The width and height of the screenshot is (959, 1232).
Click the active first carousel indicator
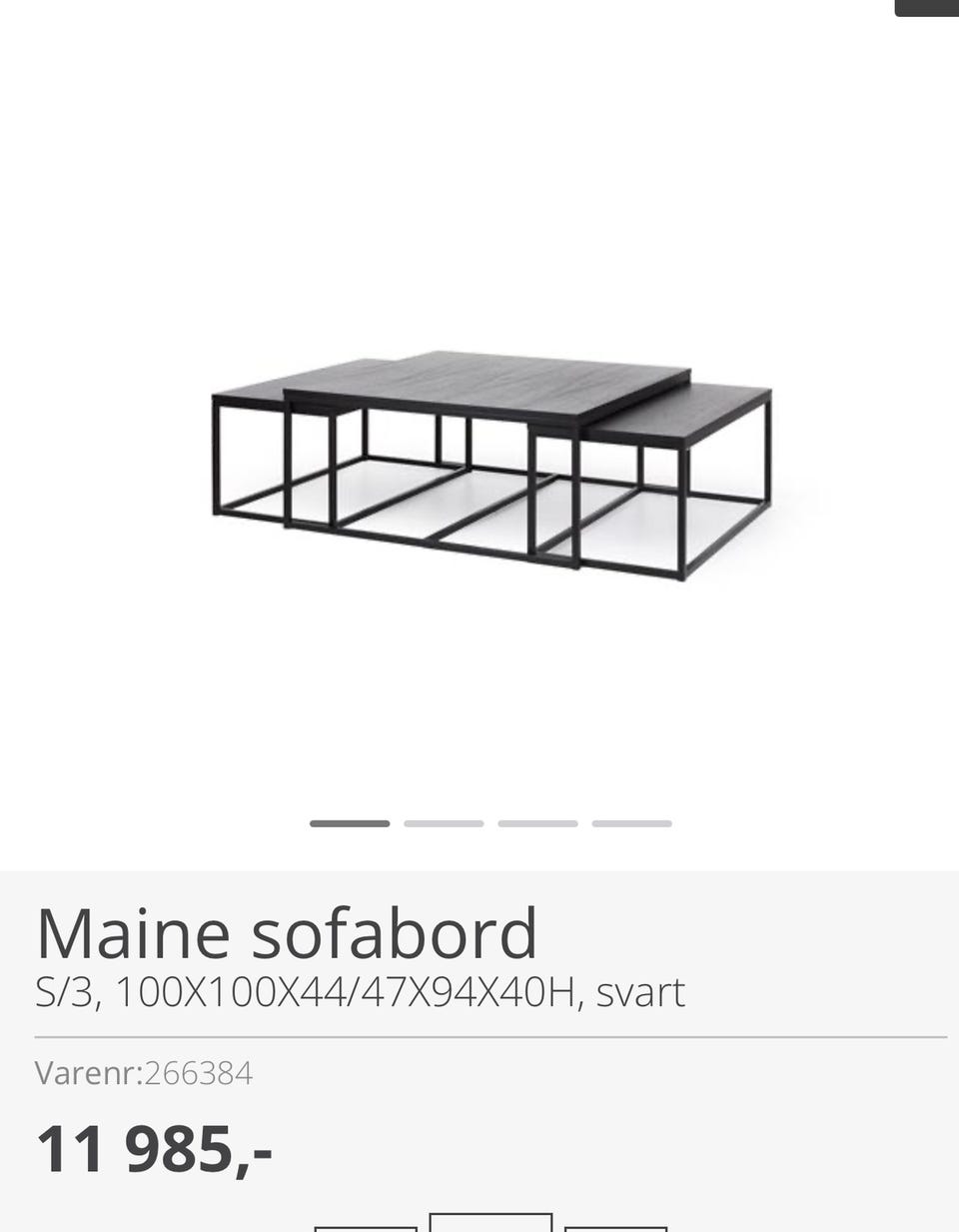[350, 822]
